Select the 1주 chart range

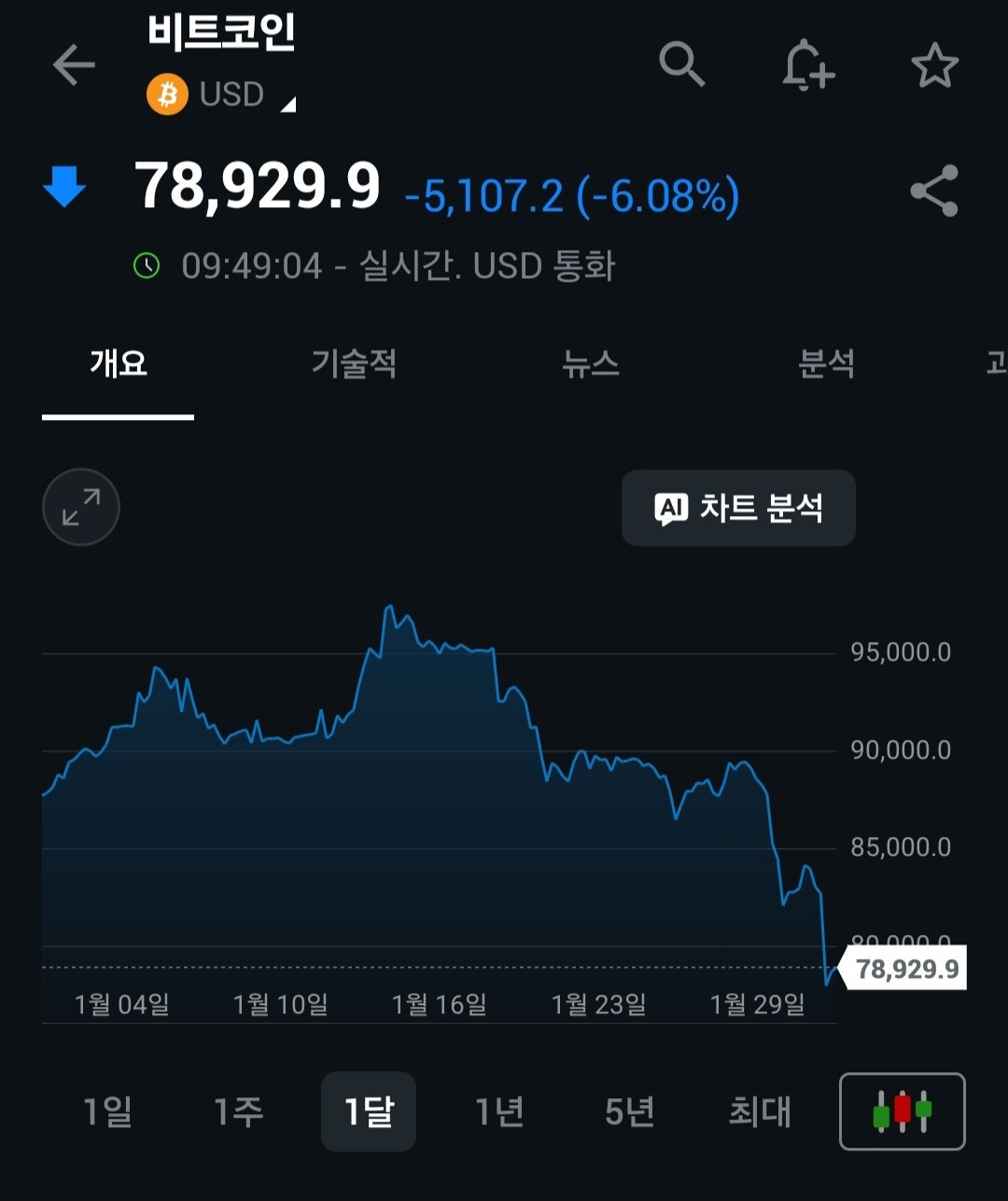pyautogui.click(x=238, y=1111)
